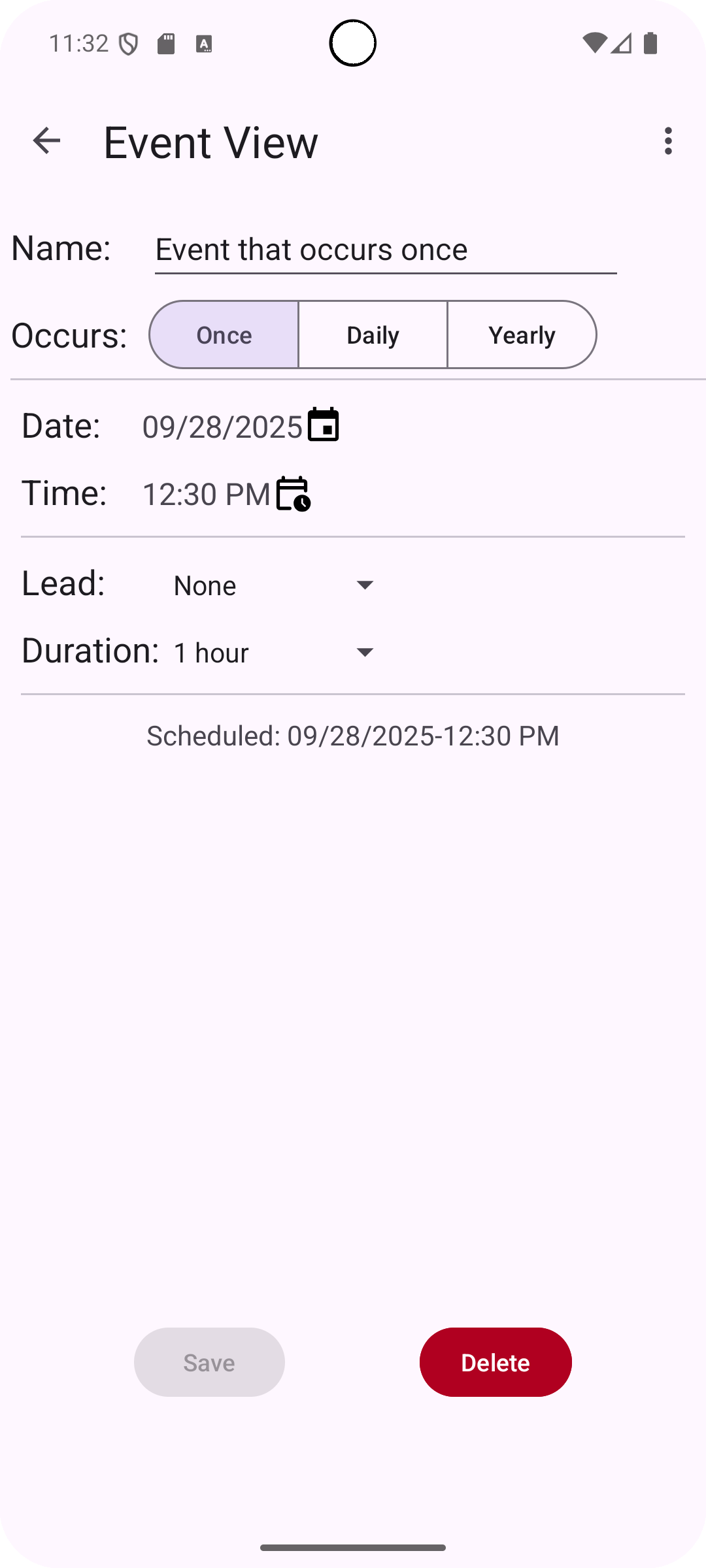Viewport: 706px width, 1568px height.
Task: Select the Once occurrence option
Action: 224,335
